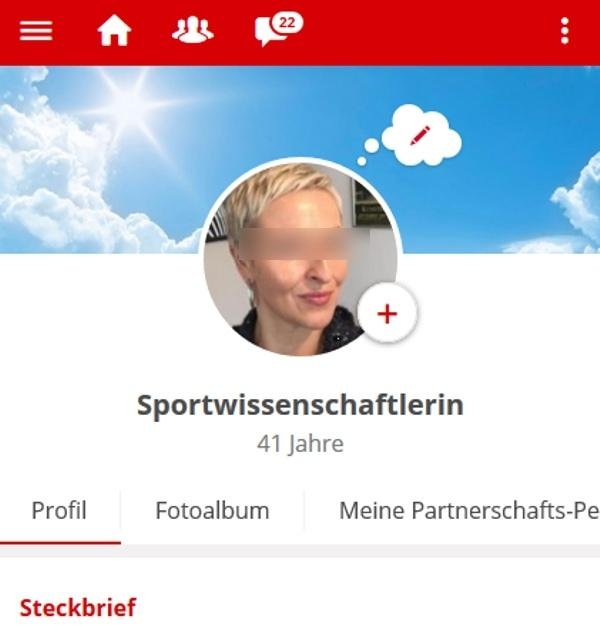
Task: Open the hamburger drawer menu
Action: (36, 31)
